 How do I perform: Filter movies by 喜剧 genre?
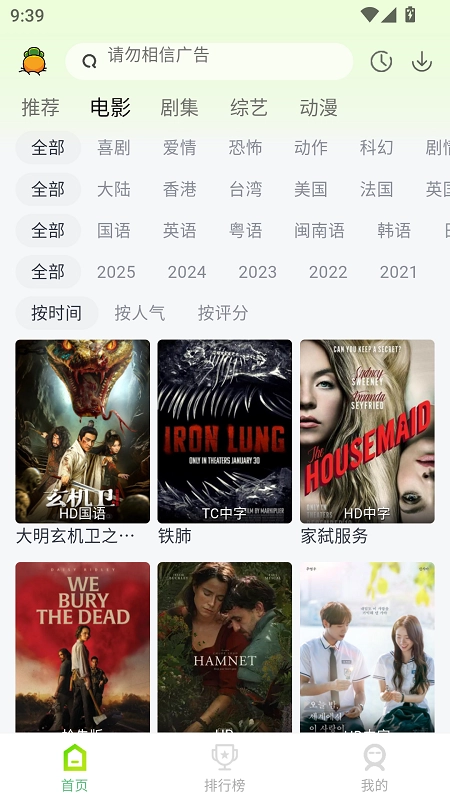tap(114, 148)
